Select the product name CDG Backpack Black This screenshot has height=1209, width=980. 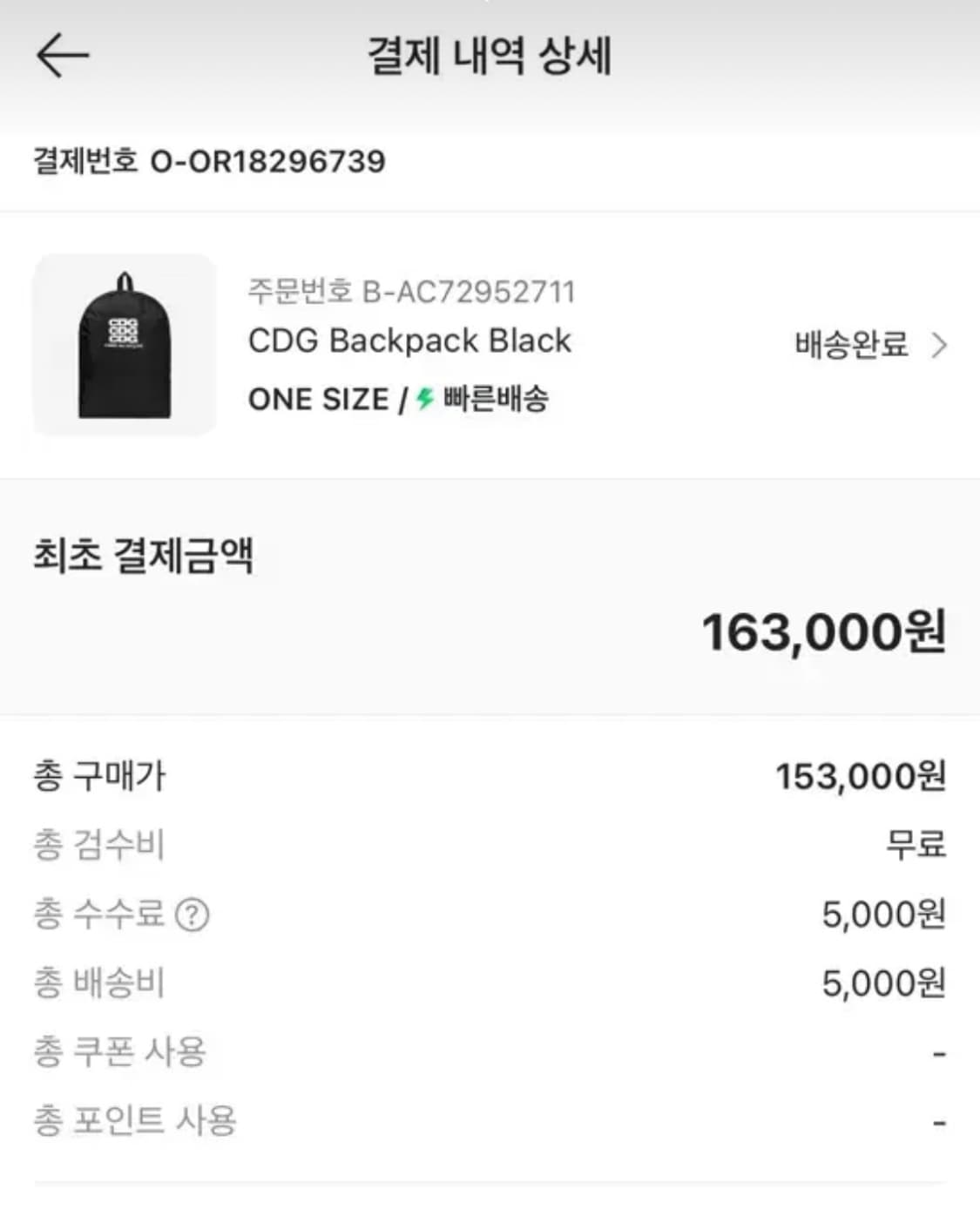click(x=409, y=341)
